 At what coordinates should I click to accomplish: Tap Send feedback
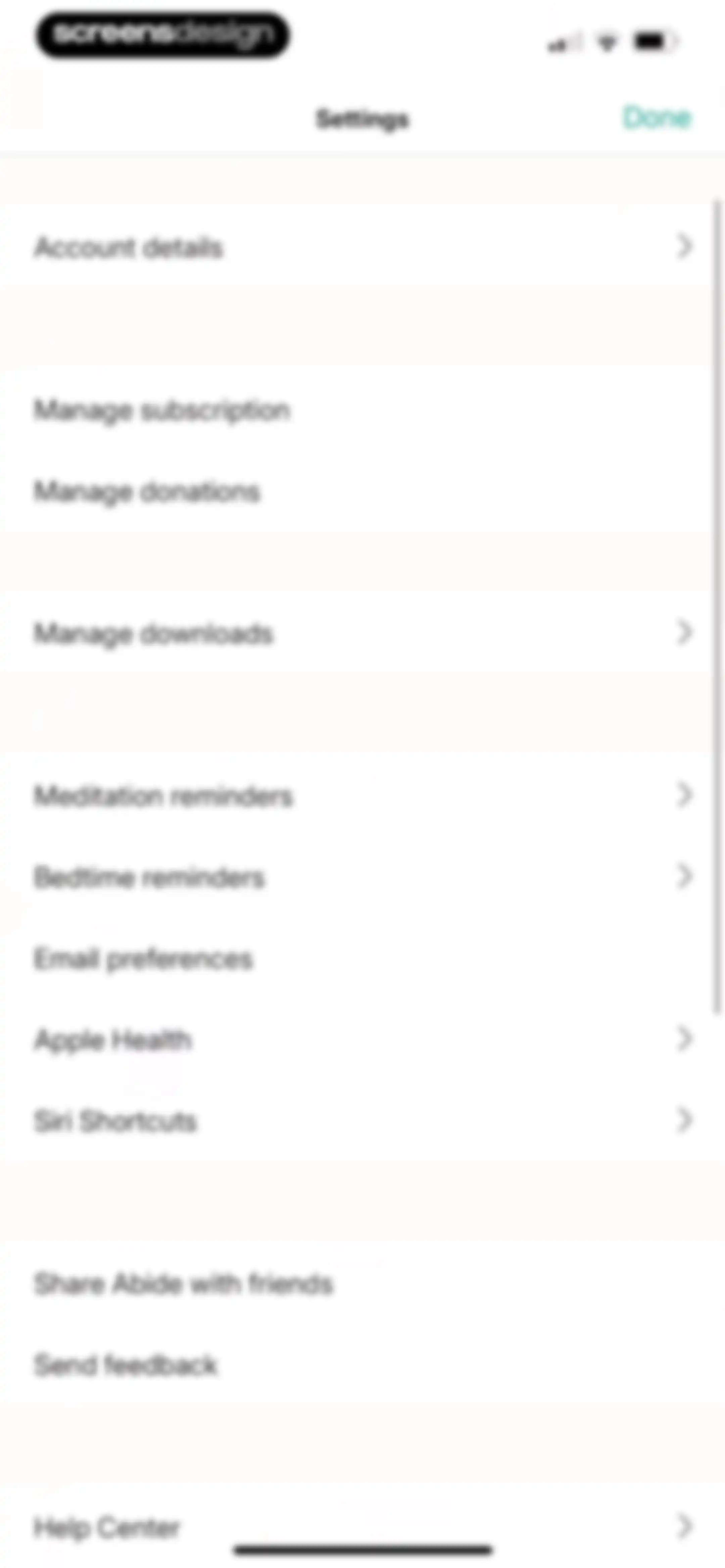pos(362,1365)
